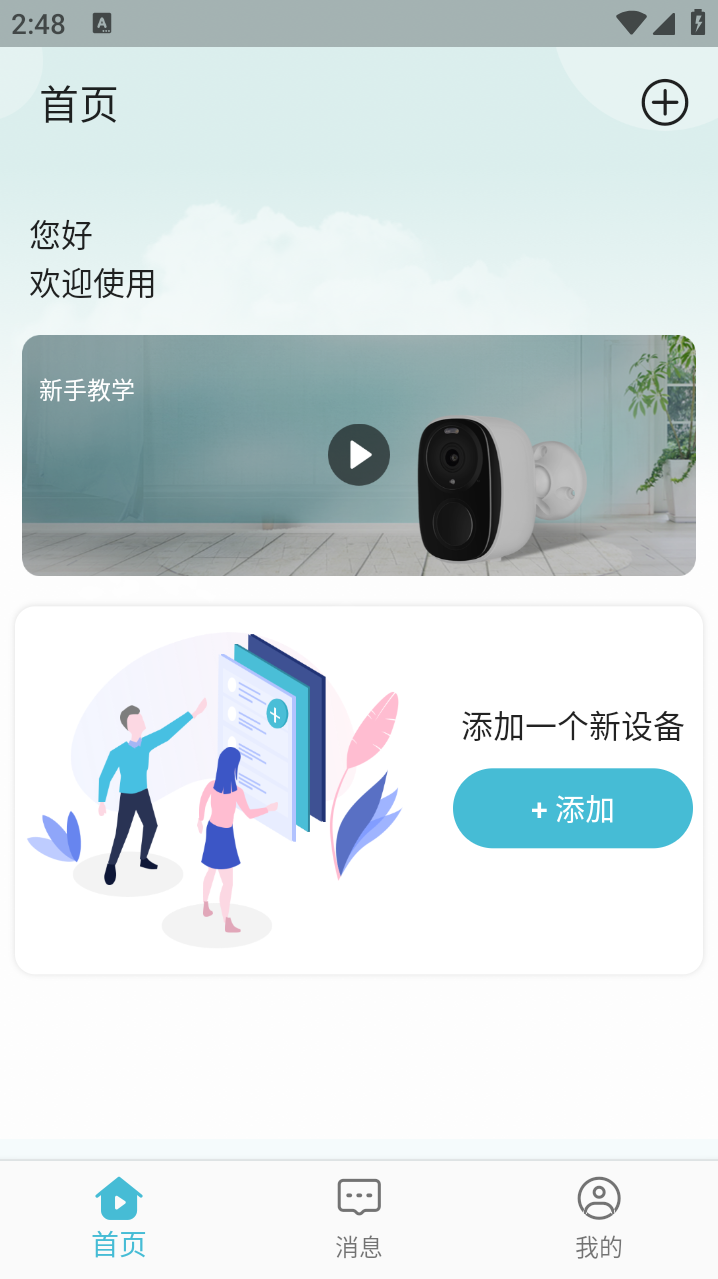Tap the plus icon in the top bar
Screen dimensions: 718x1279
[x=665, y=103]
